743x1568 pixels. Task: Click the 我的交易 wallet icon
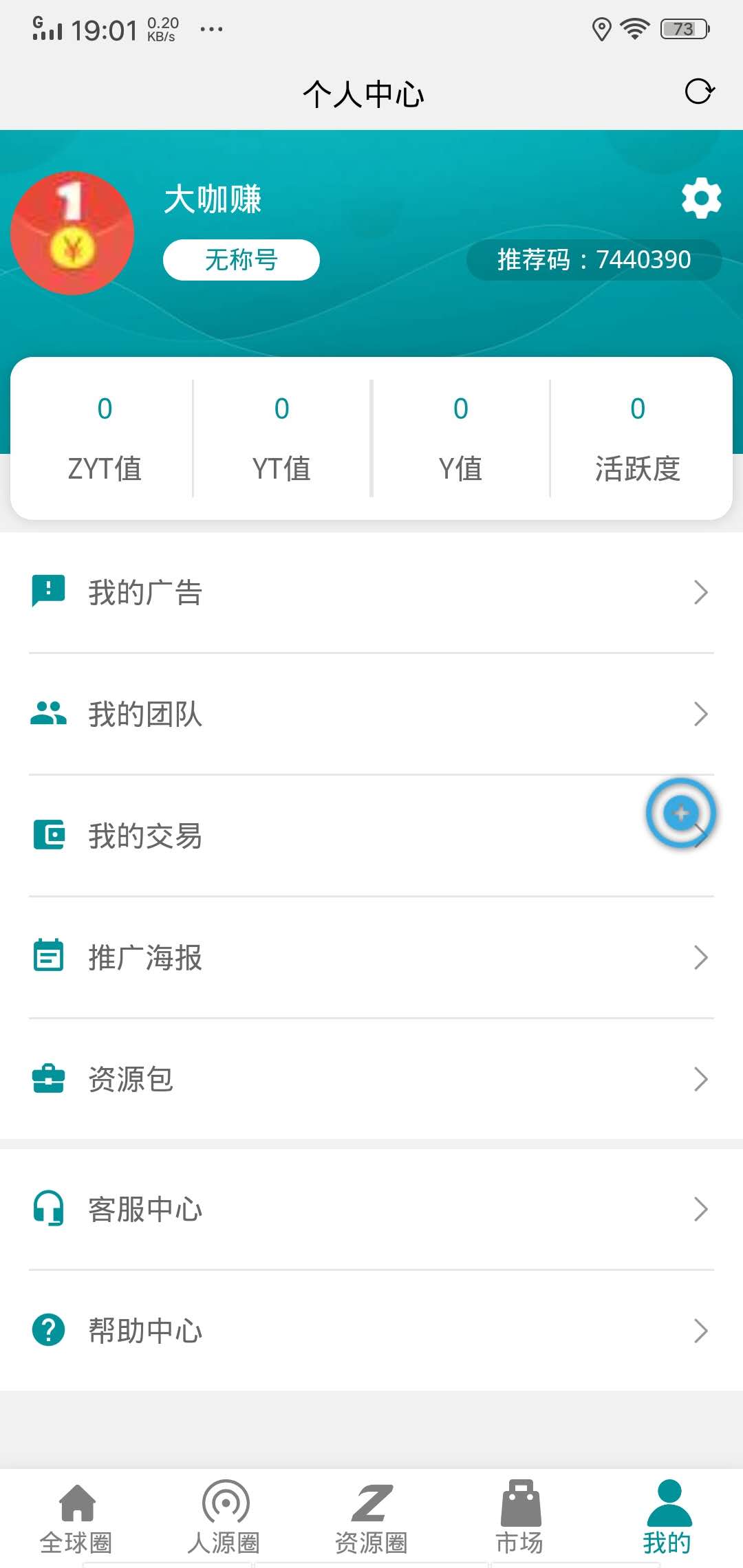point(47,835)
